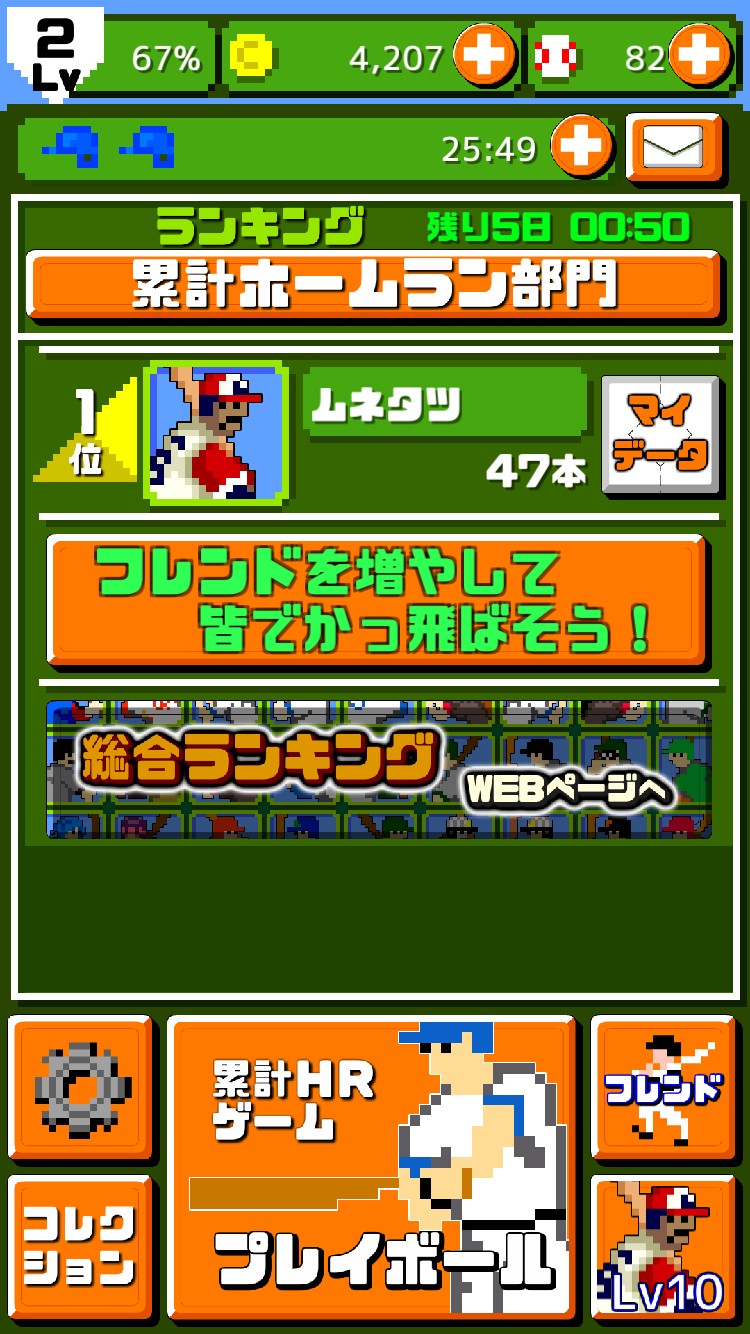The image size is (750, 1334).
Task: View マイデータ for my stats
Action: pos(660,435)
